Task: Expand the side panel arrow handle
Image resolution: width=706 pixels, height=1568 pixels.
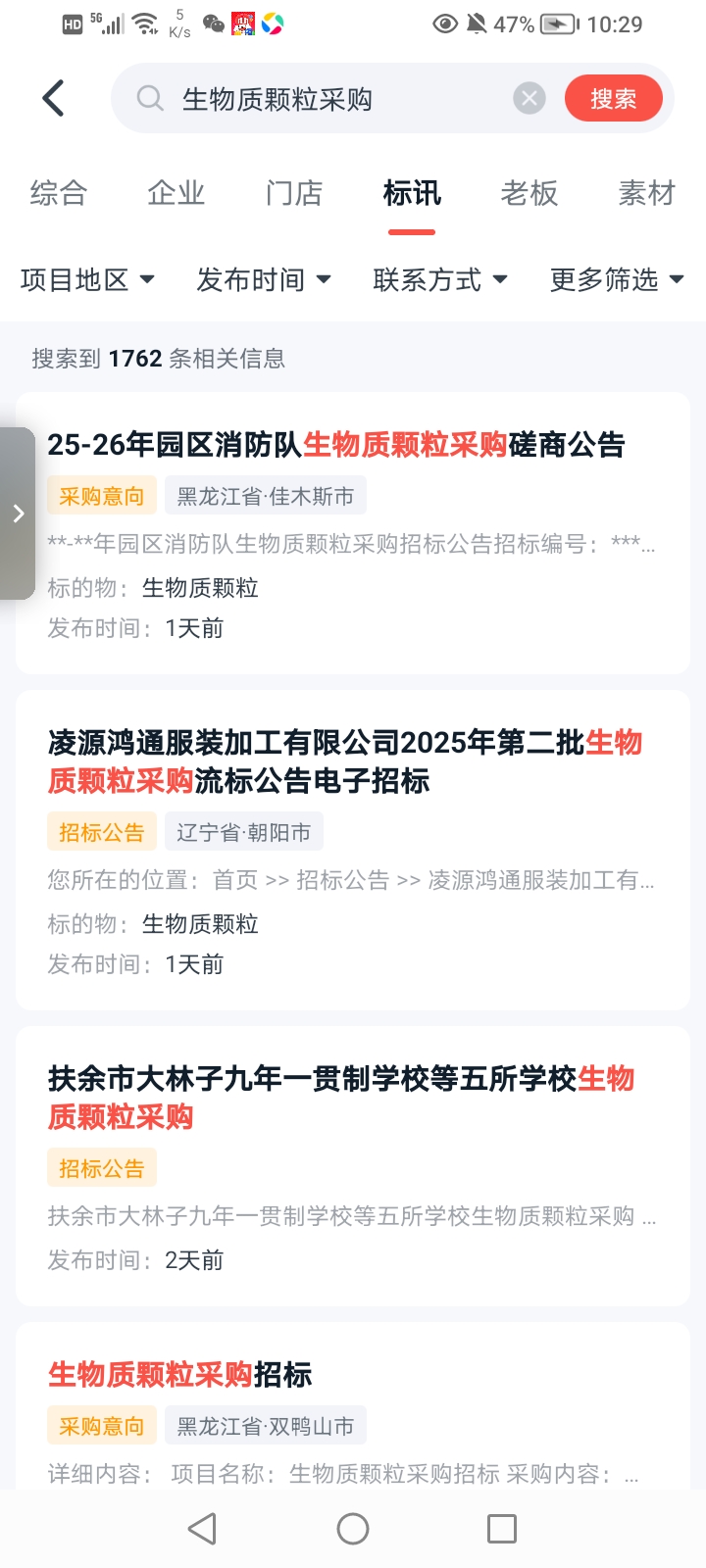Action: (x=18, y=514)
